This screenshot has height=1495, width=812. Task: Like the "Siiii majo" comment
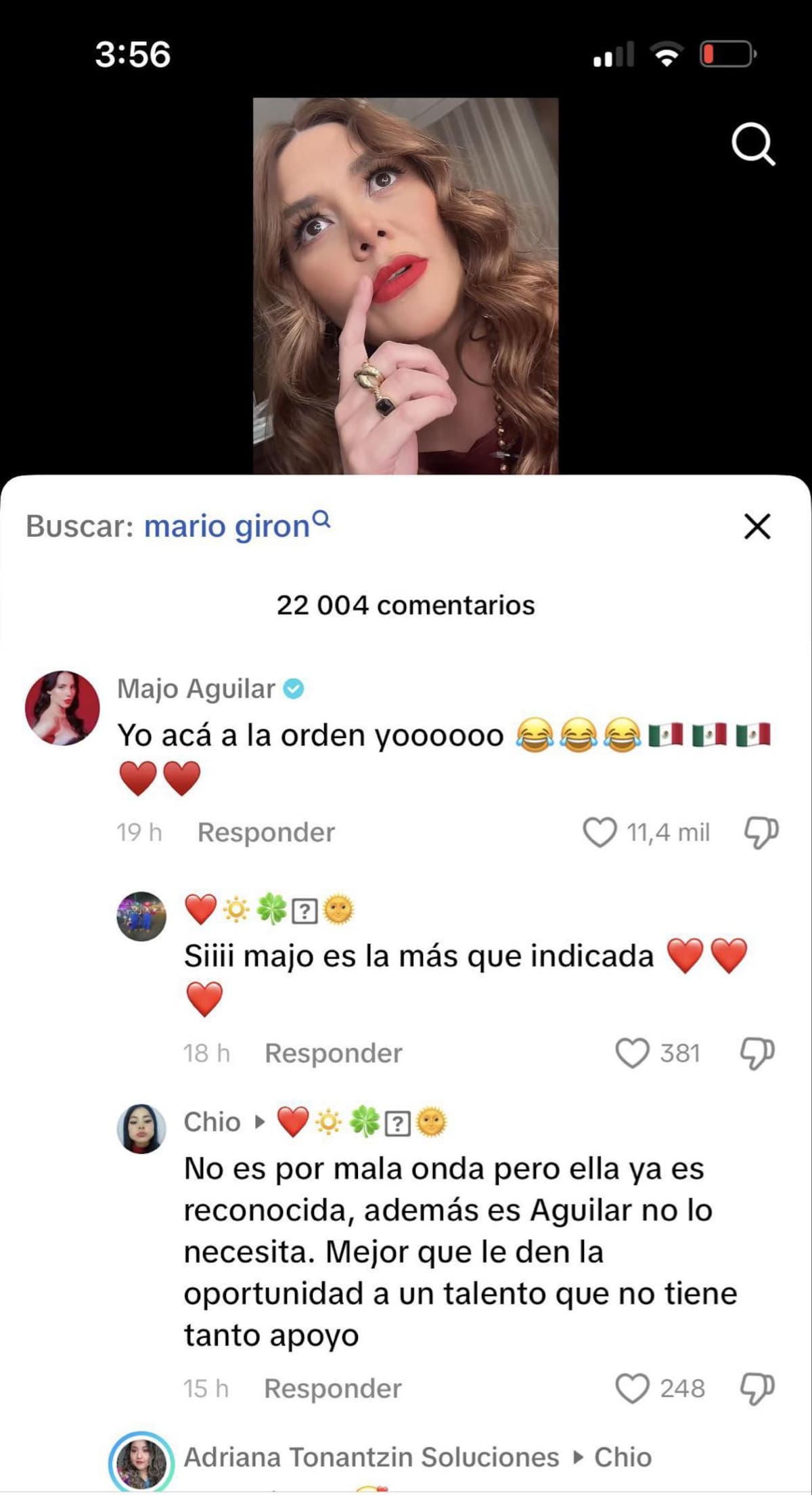tap(632, 1053)
